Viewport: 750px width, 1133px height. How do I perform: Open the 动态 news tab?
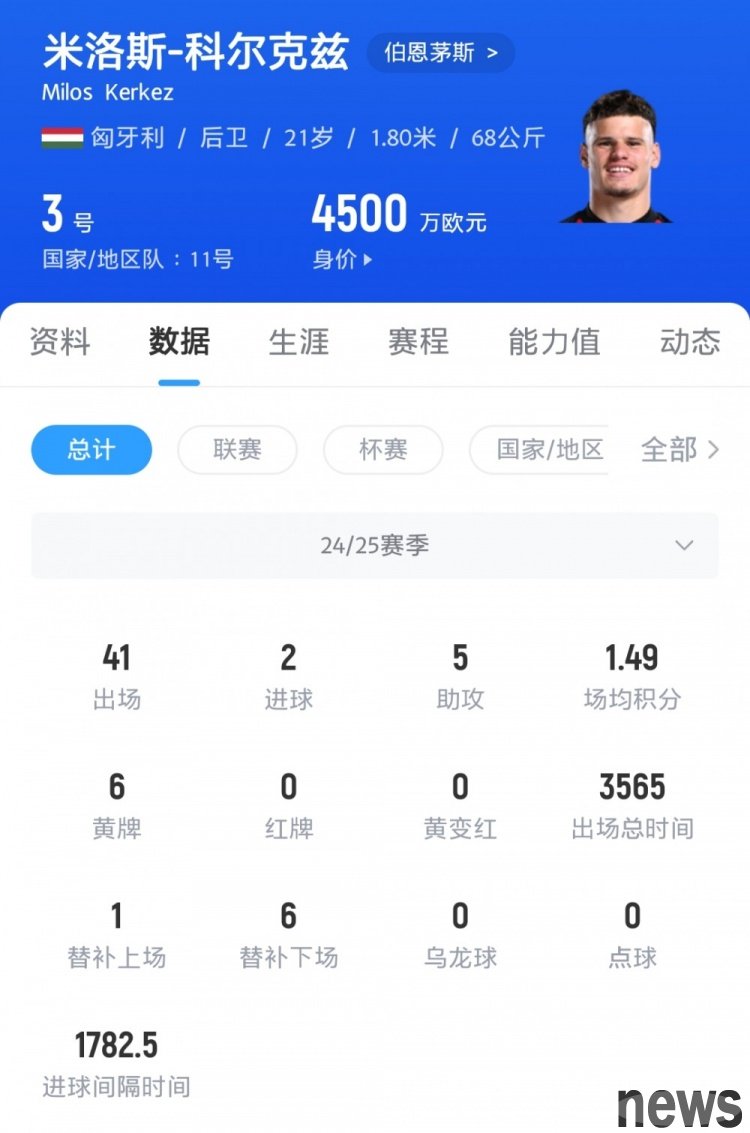[x=689, y=342]
